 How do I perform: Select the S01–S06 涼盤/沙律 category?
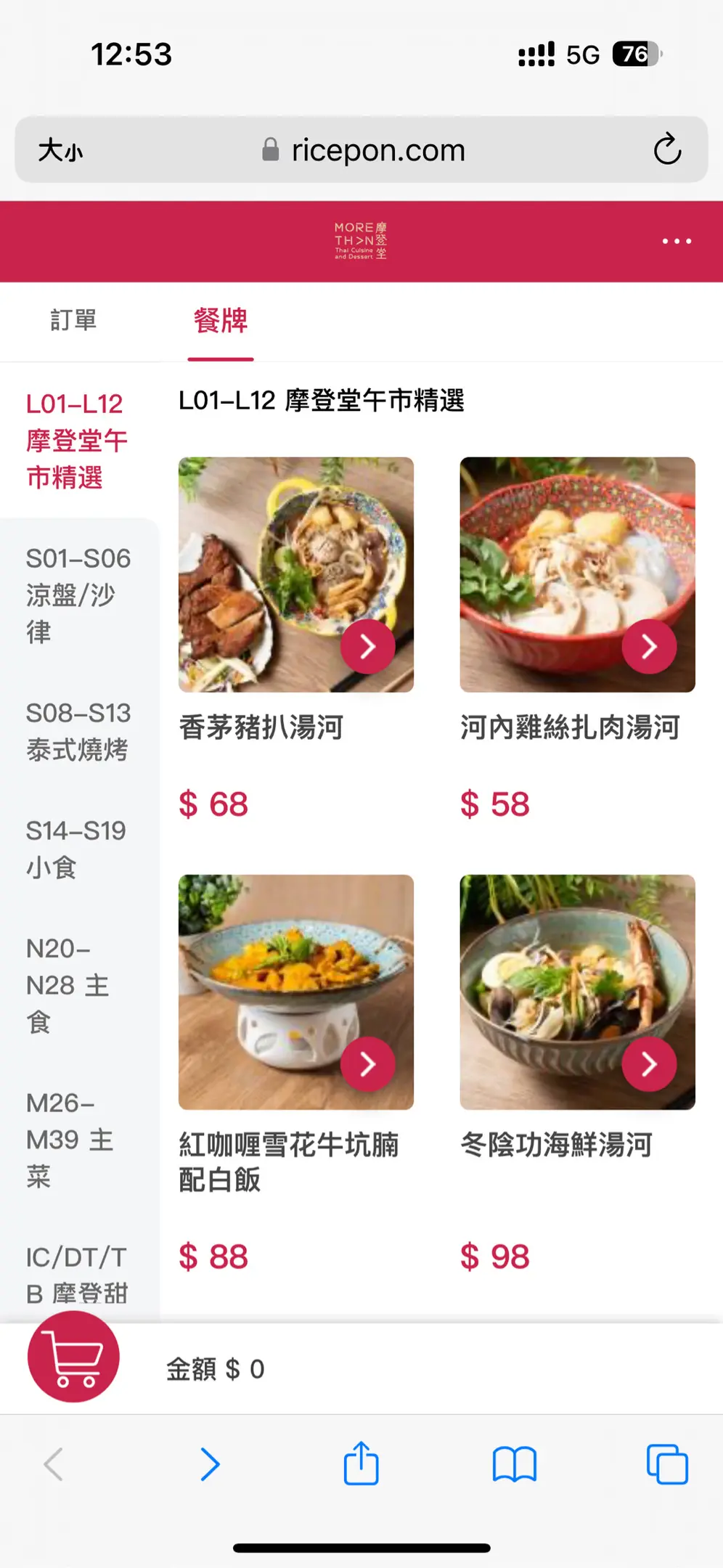click(x=78, y=595)
